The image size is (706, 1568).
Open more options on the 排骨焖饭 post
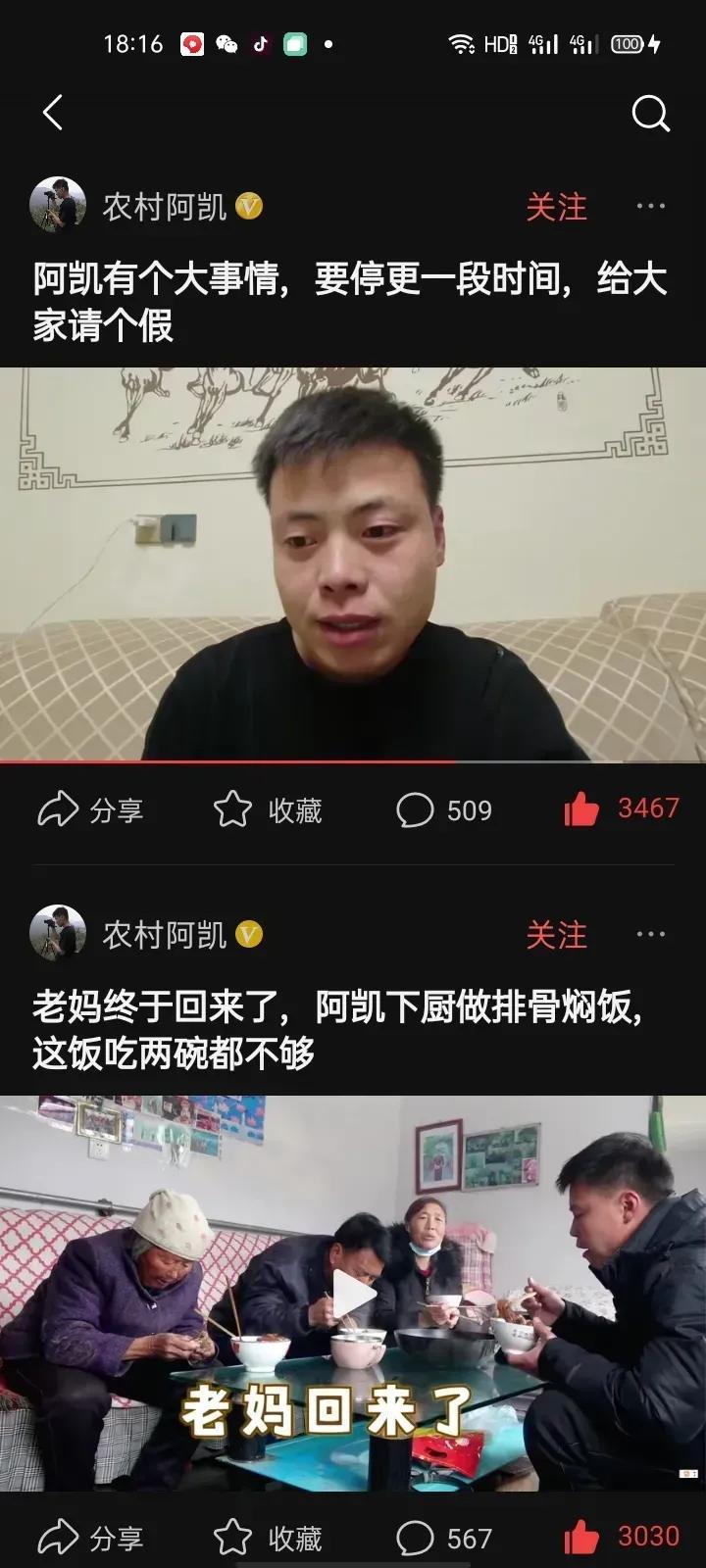651,935
